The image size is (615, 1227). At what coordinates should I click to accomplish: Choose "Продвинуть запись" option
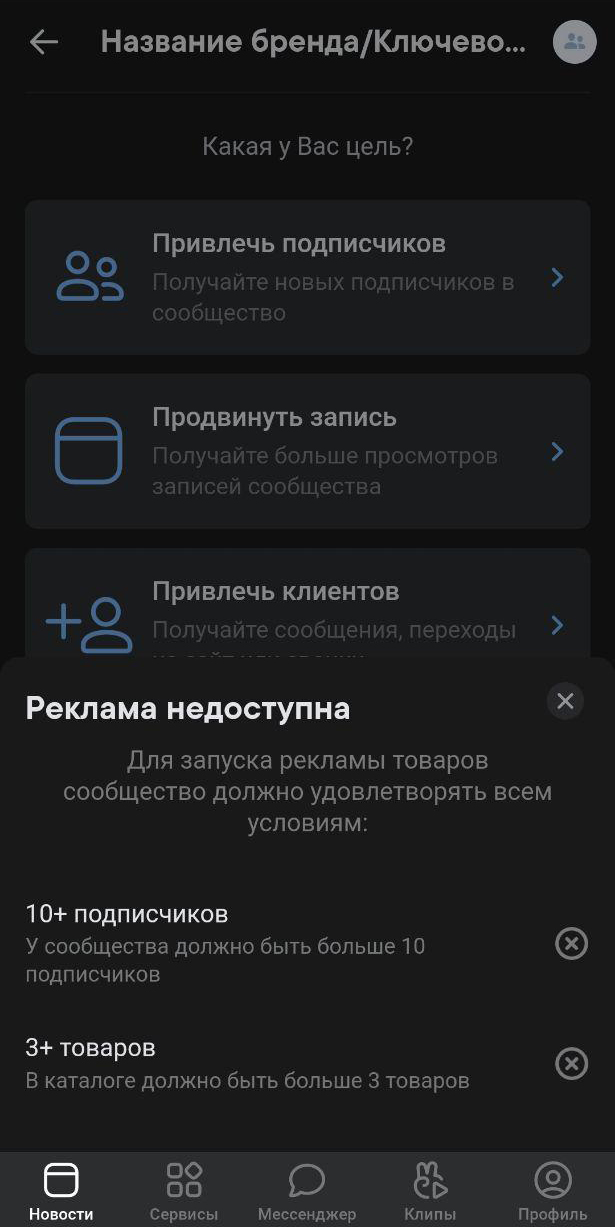pyautogui.click(x=307, y=451)
